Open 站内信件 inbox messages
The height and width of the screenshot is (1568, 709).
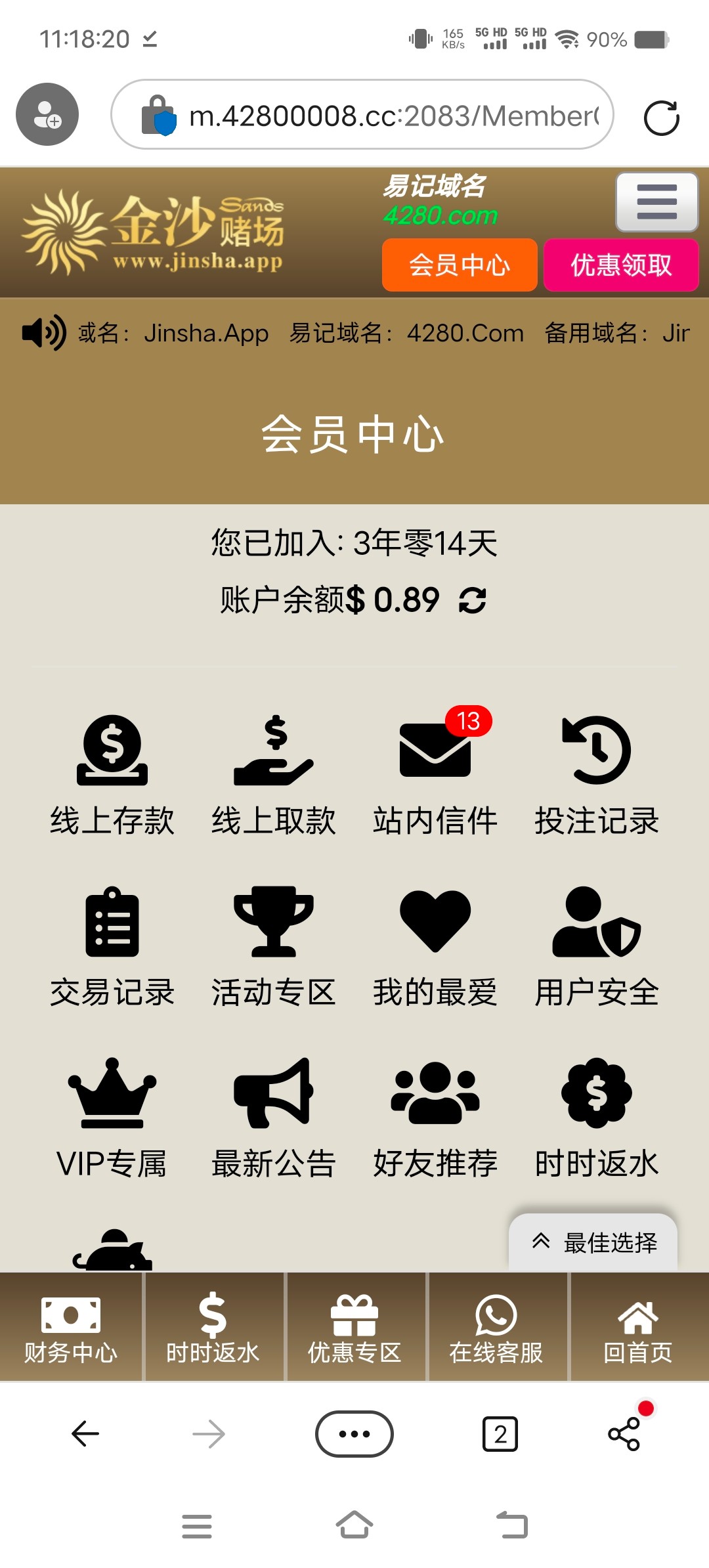click(435, 775)
